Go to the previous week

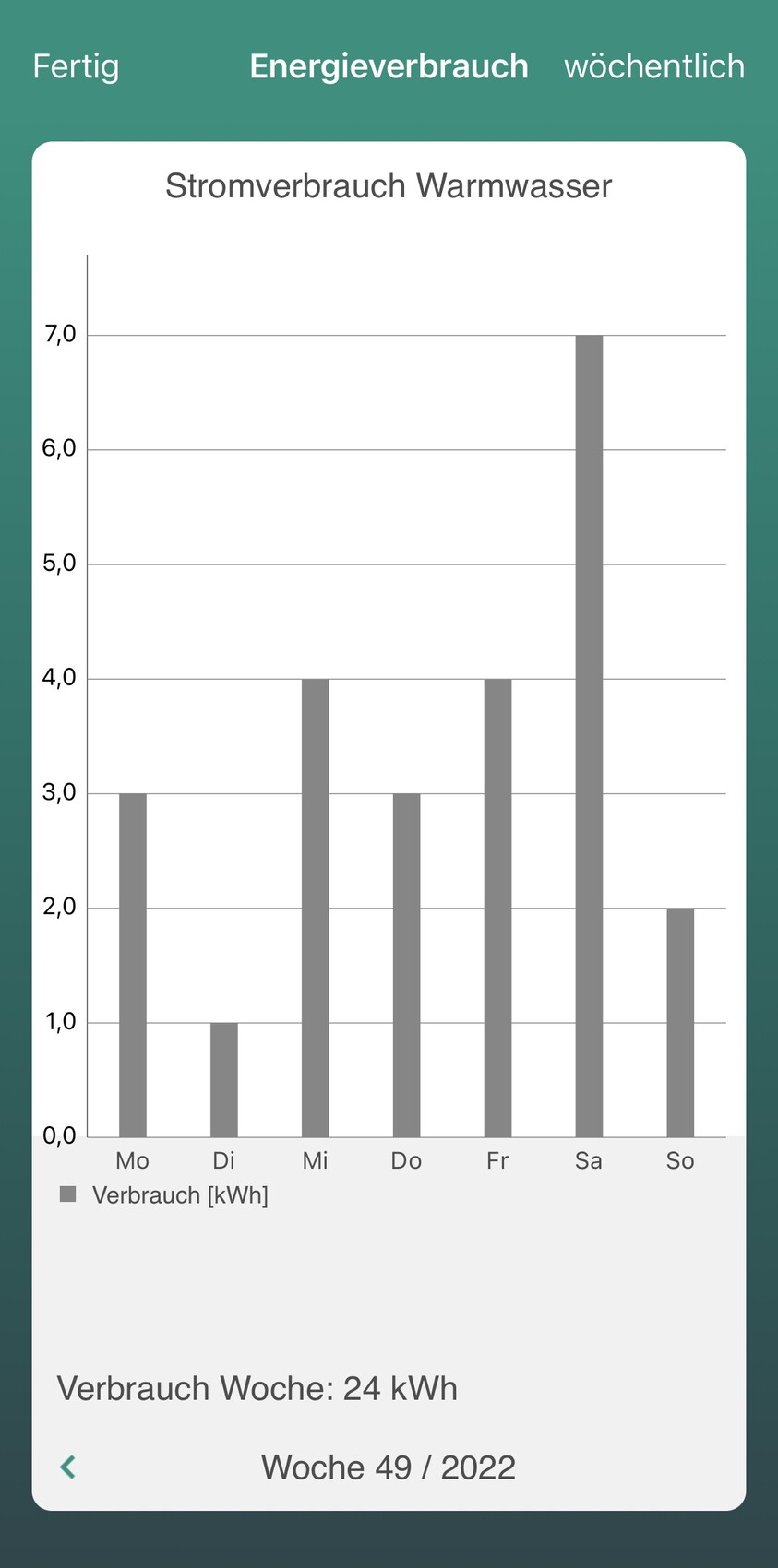(68, 1467)
